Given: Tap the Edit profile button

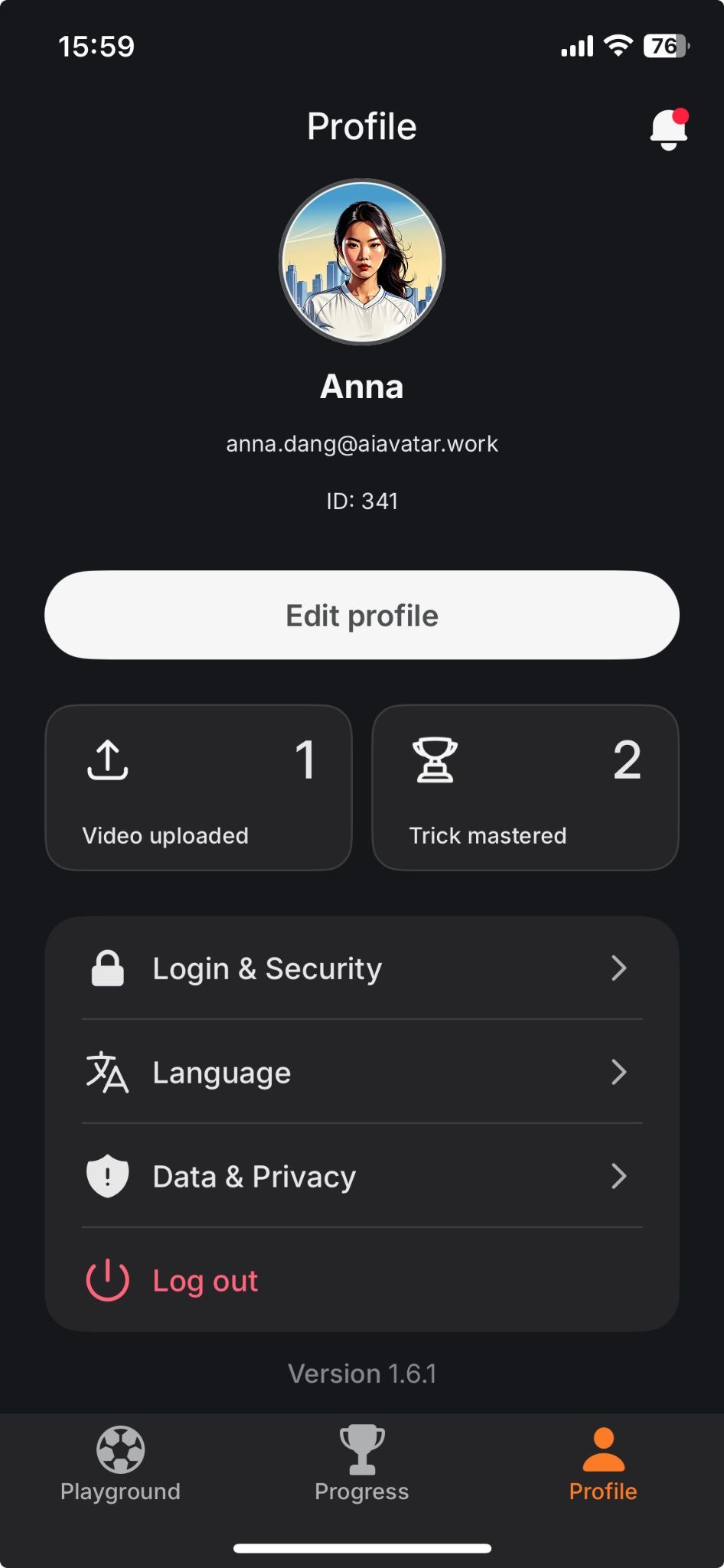Looking at the screenshot, I should pos(362,615).
